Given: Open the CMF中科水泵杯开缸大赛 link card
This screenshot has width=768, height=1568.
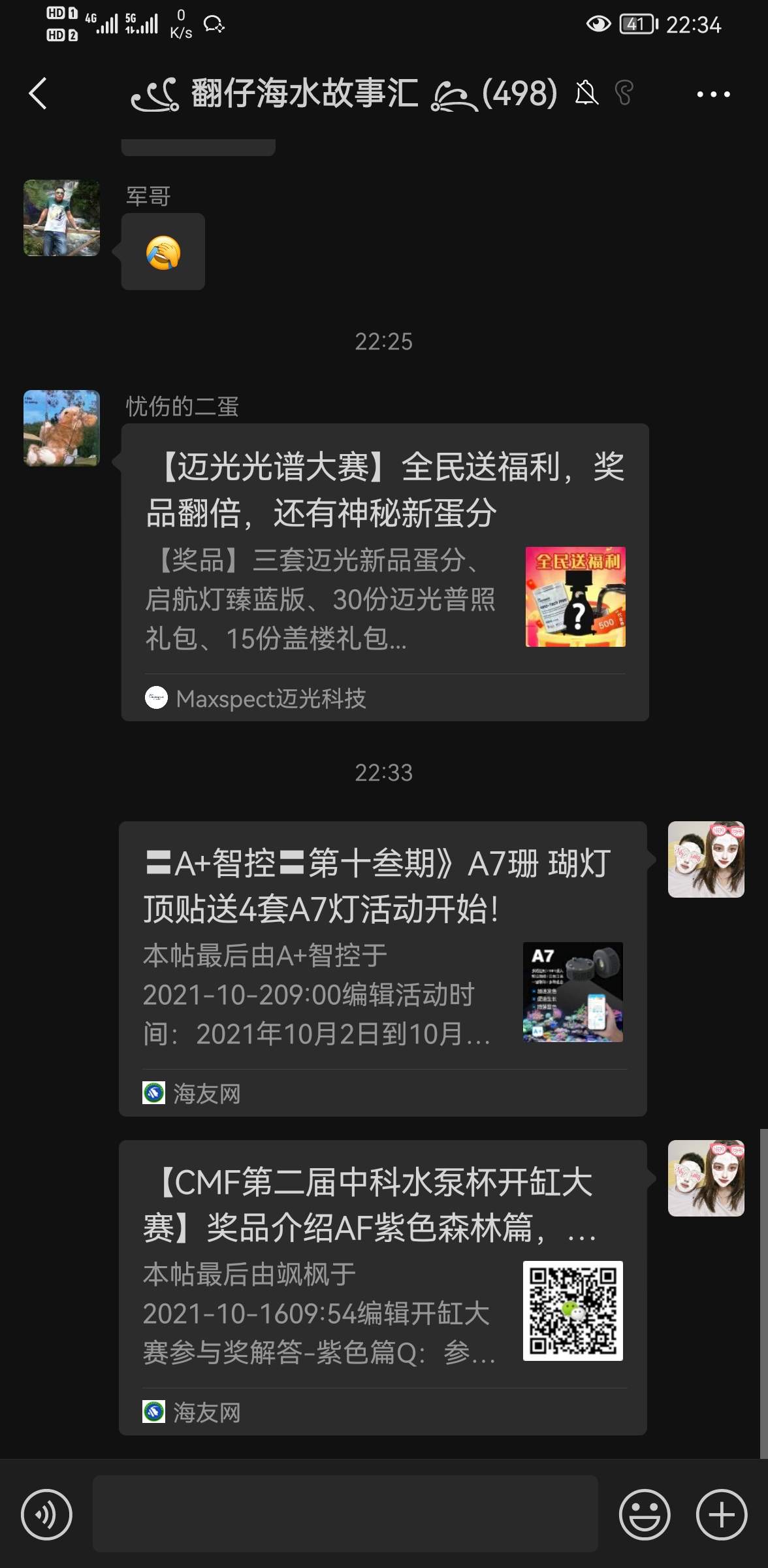Looking at the screenshot, I should point(383,1287).
